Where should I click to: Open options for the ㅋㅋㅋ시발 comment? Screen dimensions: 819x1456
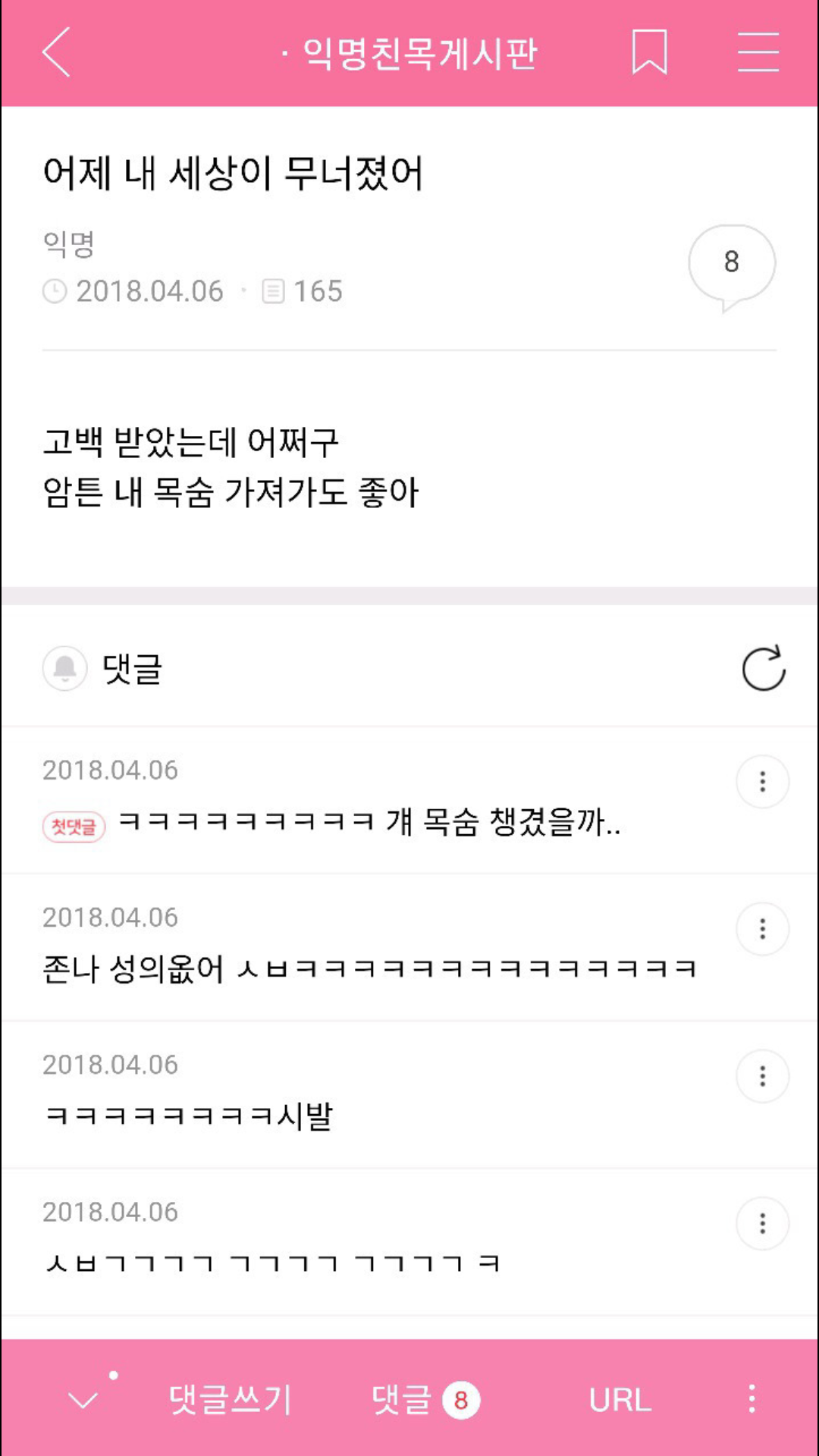click(x=762, y=1076)
